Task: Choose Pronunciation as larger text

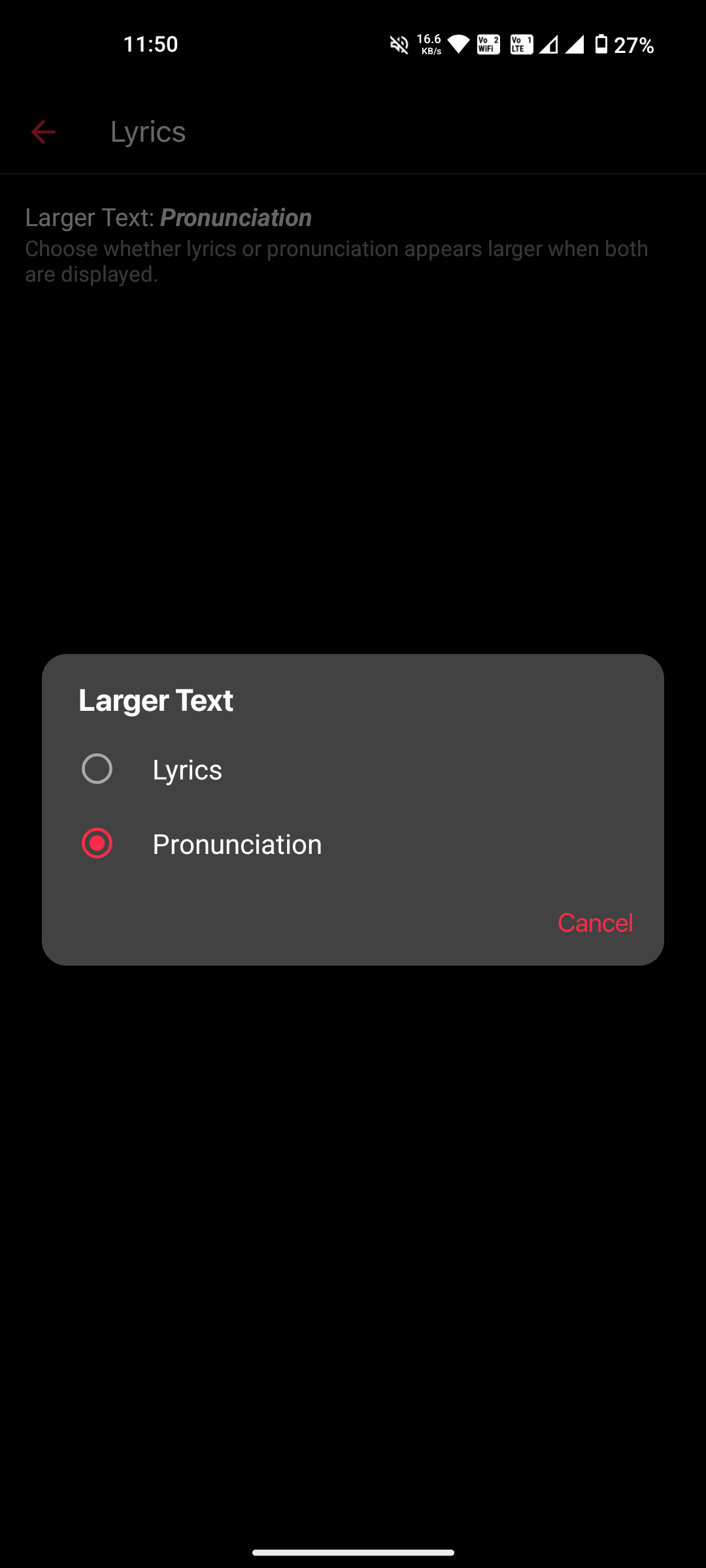Action: pos(97,843)
